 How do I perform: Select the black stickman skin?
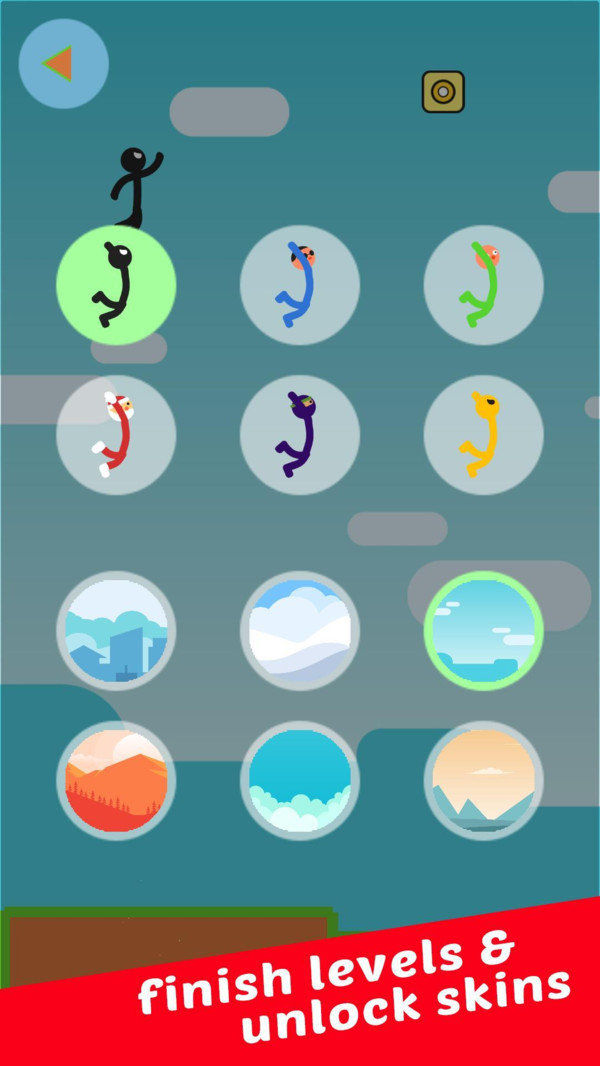click(x=116, y=285)
